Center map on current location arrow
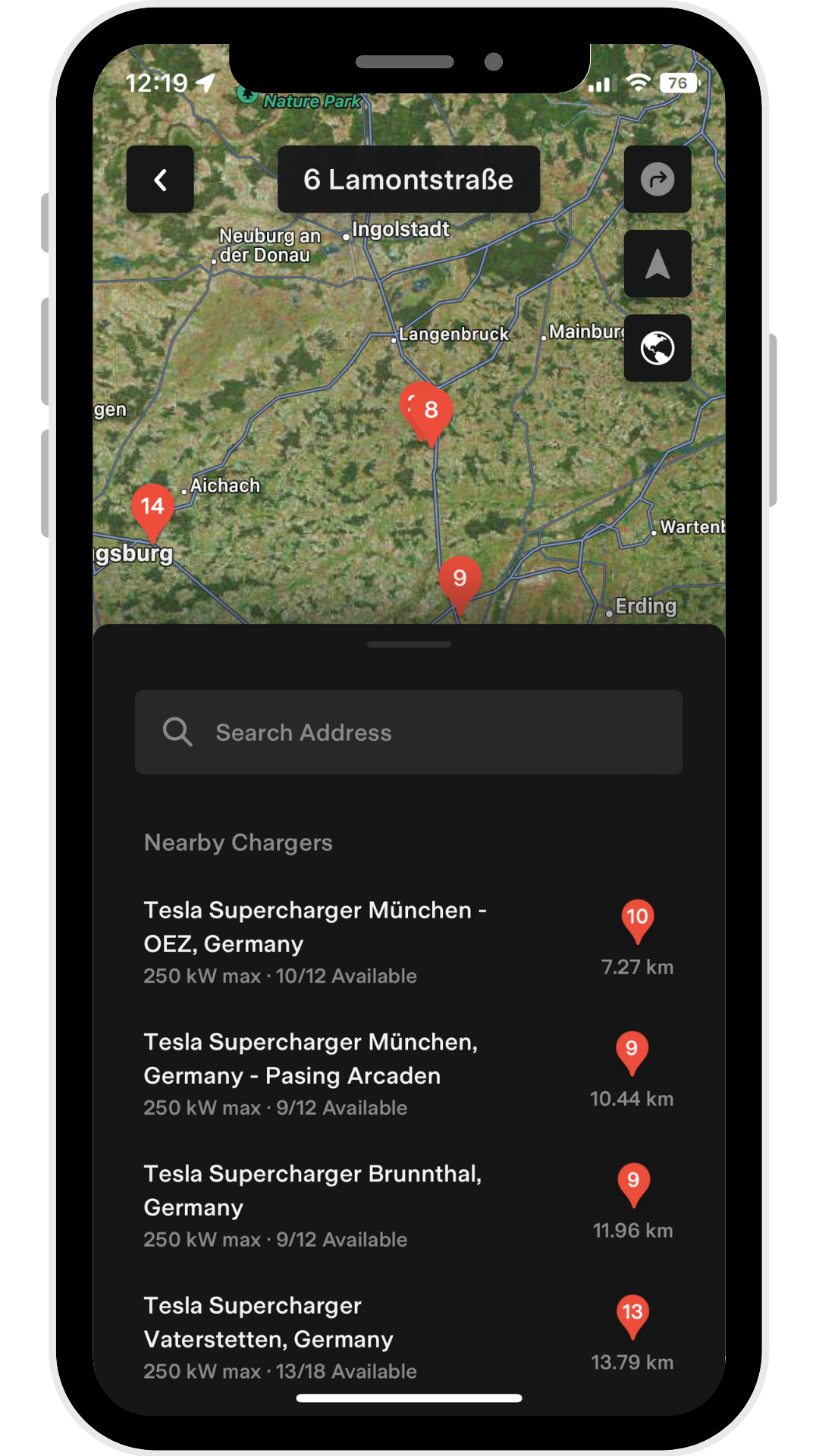The width and height of the screenshot is (819, 1456). tap(657, 264)
